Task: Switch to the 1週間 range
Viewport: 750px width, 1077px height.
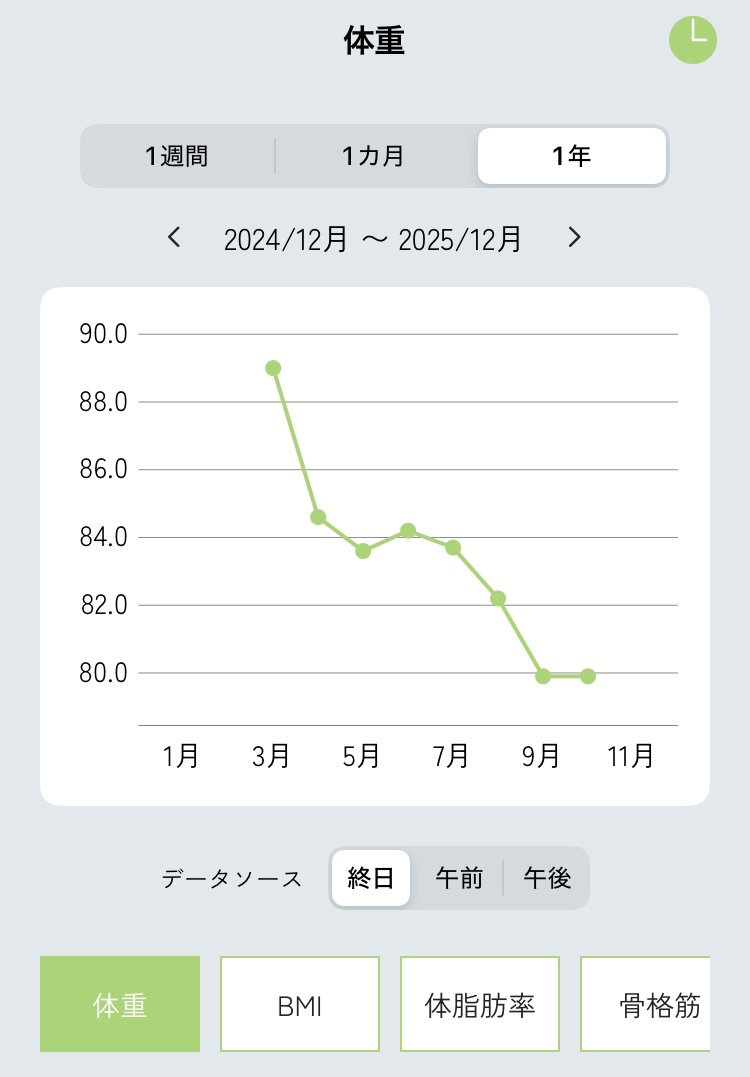Action: (177, 156)
